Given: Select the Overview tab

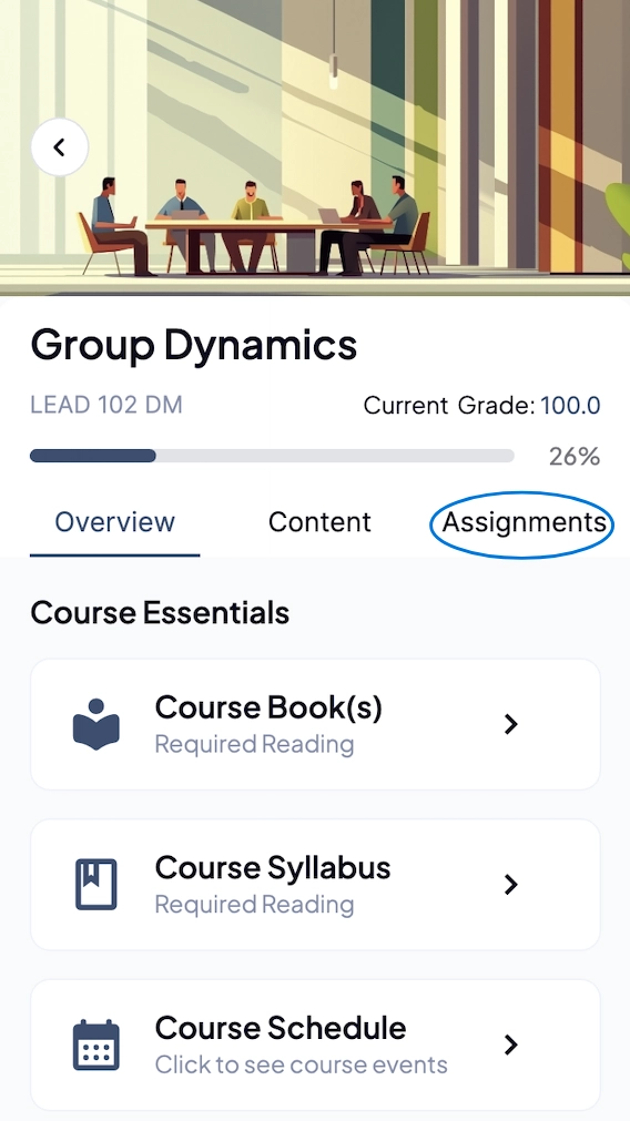Looking at the screenshot, I should 115,522.
